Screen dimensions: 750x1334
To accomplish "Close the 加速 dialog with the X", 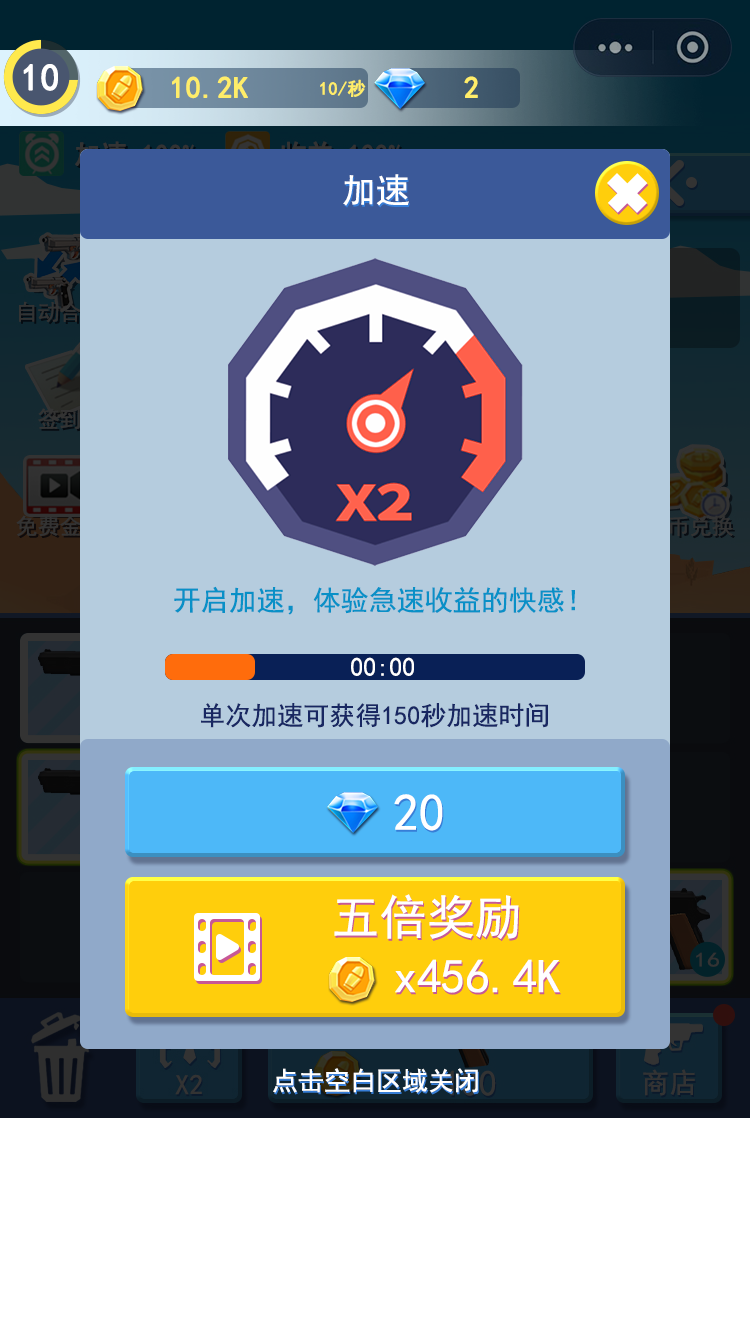I will coord(627,193).
